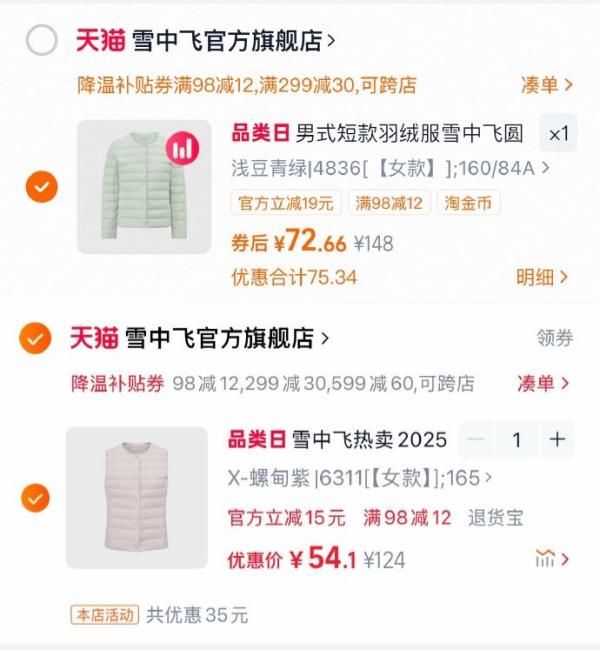Open the chart badge on the green jacket
Image resolution: width=600 pixels, height=651 pixels.
[182, 150]
